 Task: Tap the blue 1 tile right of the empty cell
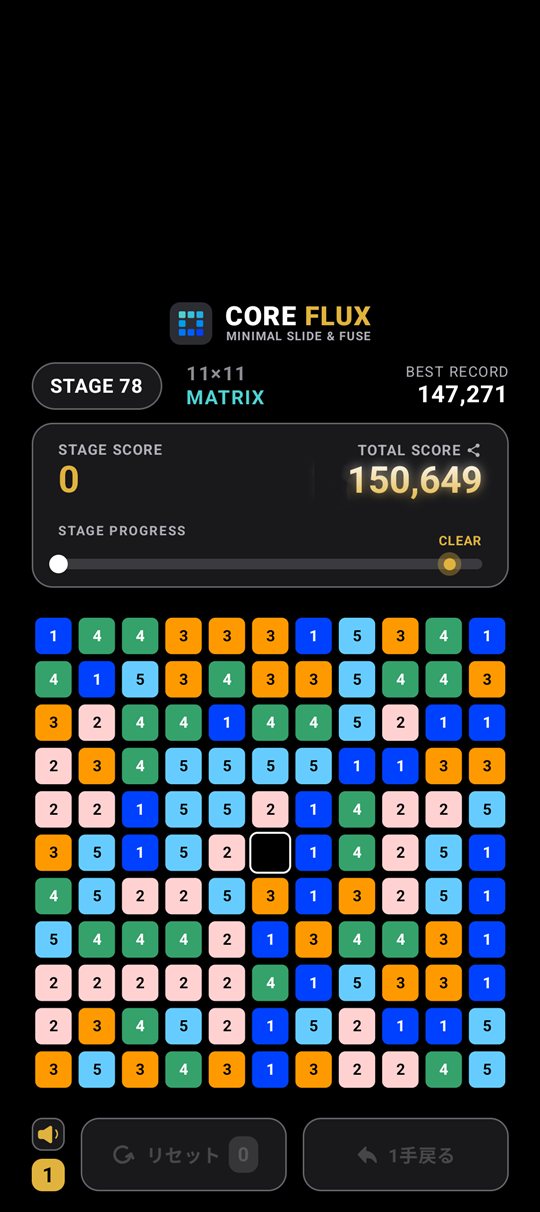point(313,853)
